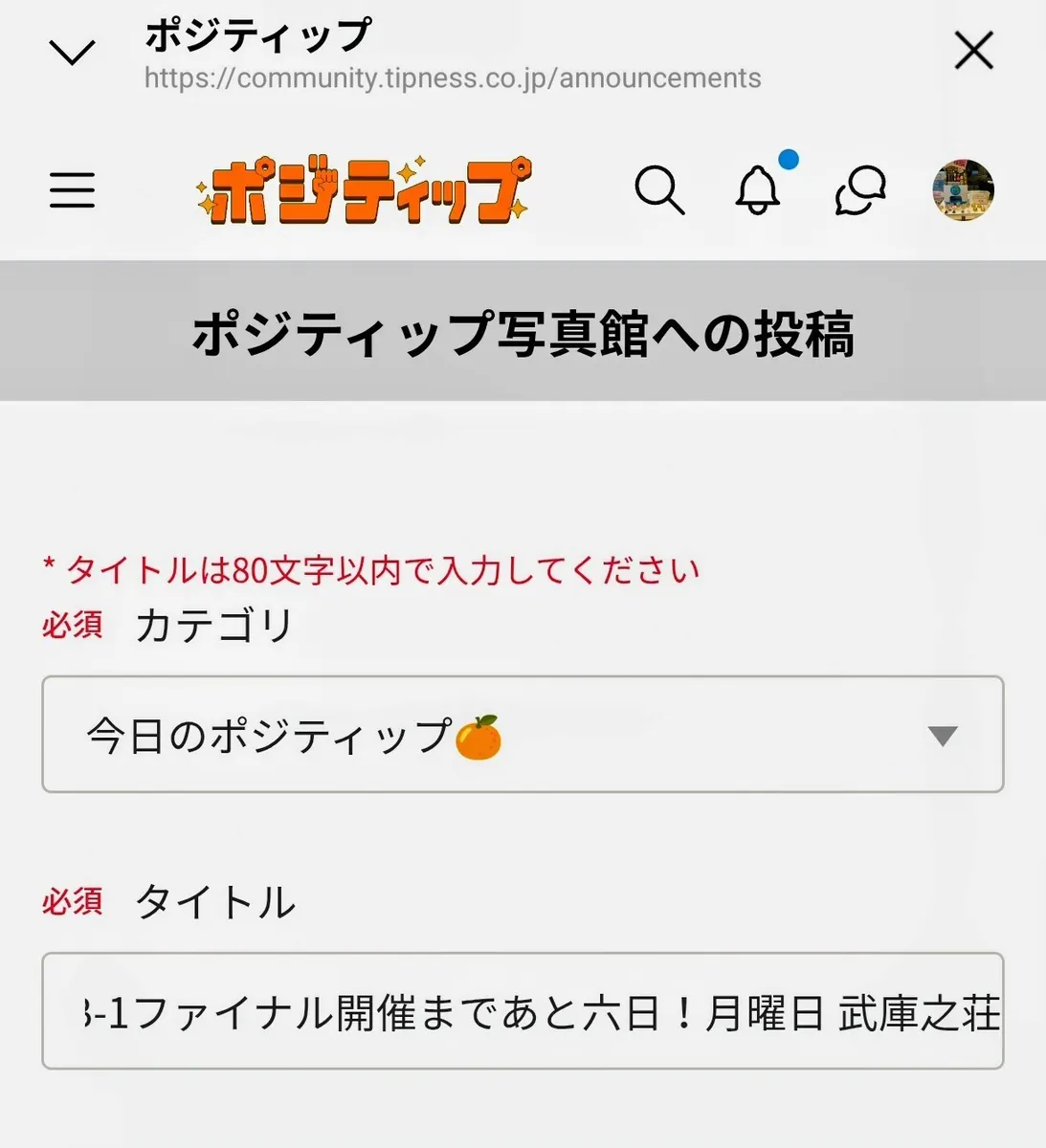Open the notifications bell
Viewport: 1046px width, 1148px height.
point(758,189)
